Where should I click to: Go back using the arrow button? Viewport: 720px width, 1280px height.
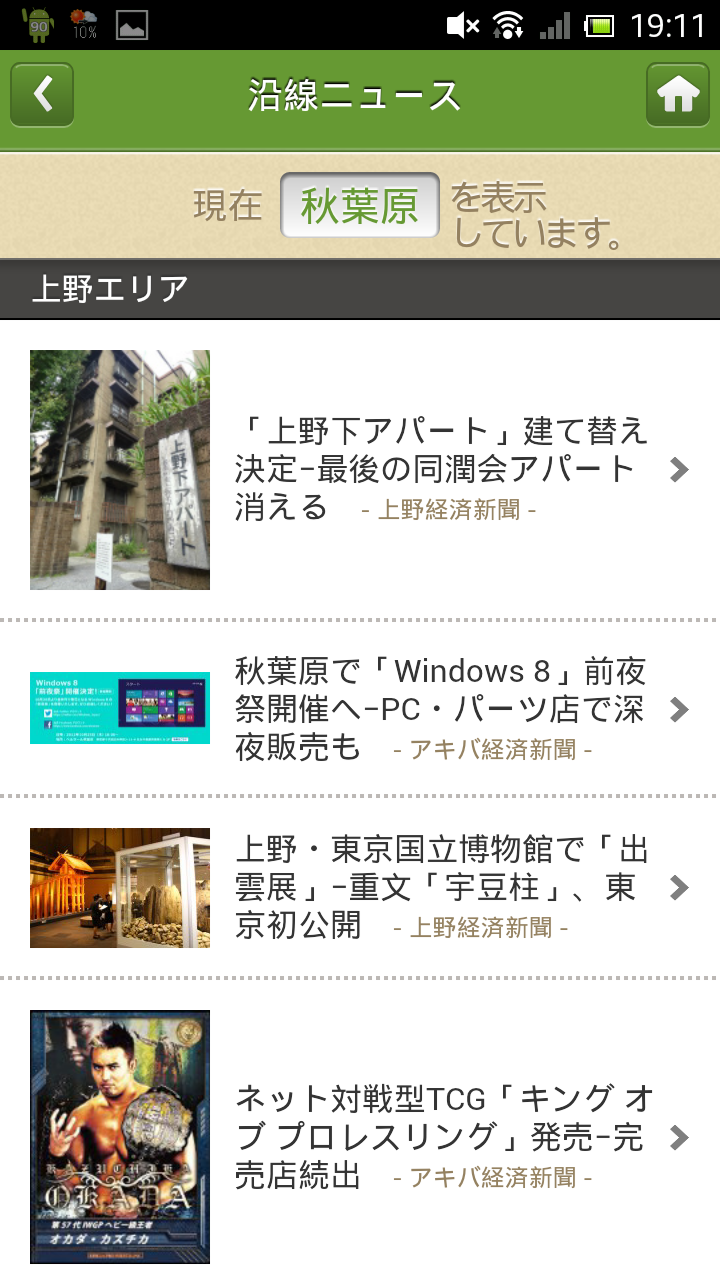coord(42,95)
